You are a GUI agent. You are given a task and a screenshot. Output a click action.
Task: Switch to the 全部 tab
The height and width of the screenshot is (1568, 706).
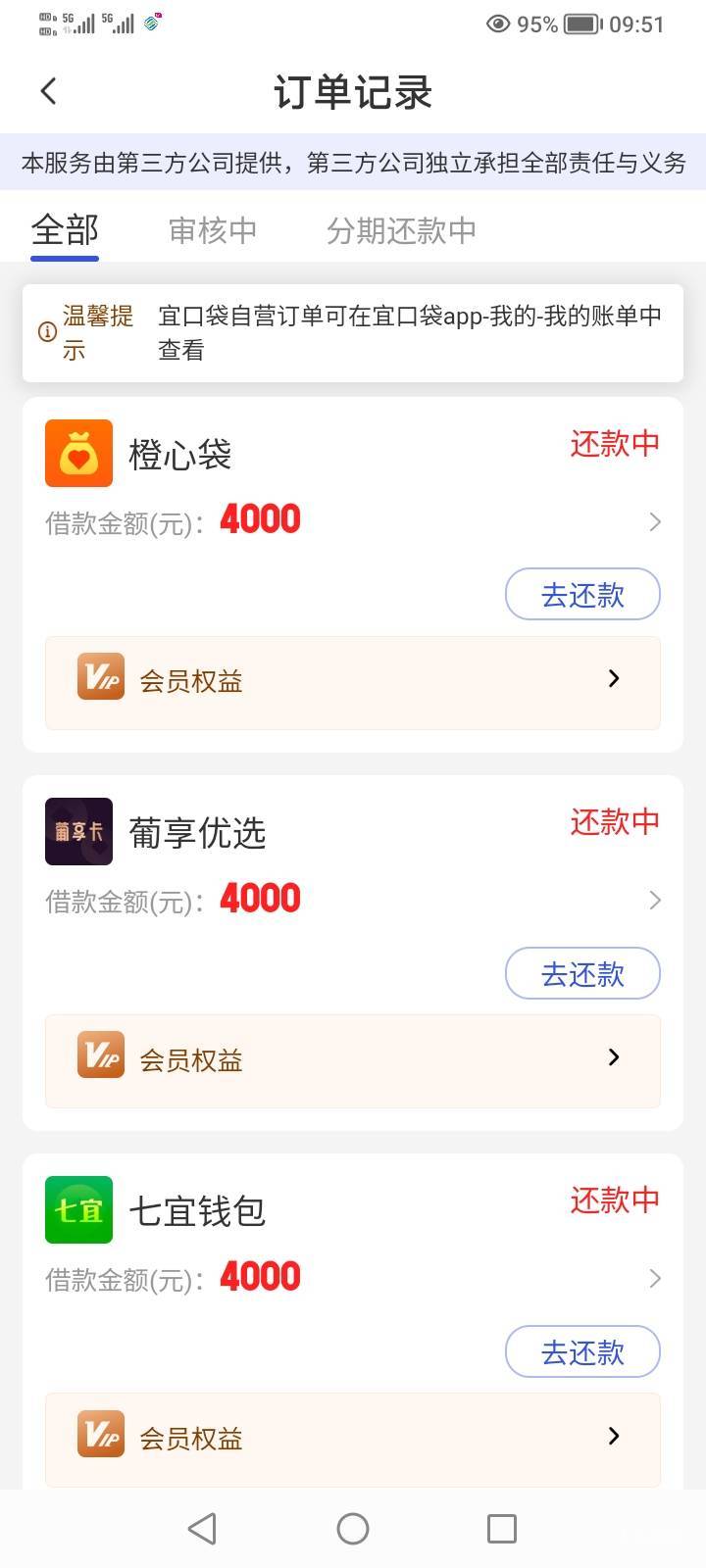65,231
